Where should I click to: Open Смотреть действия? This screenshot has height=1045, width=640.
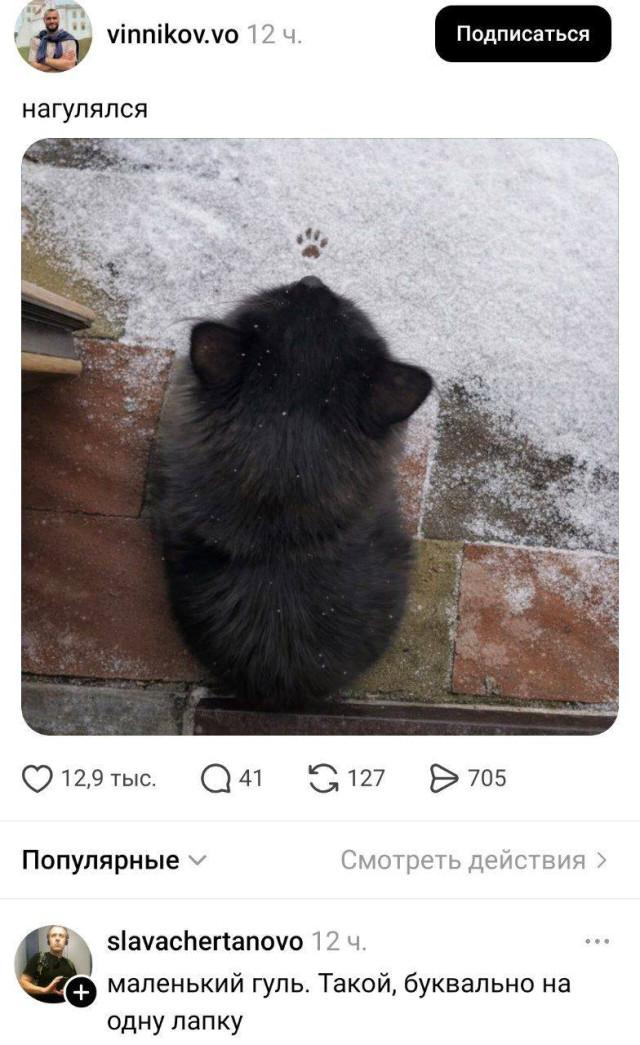473,860
